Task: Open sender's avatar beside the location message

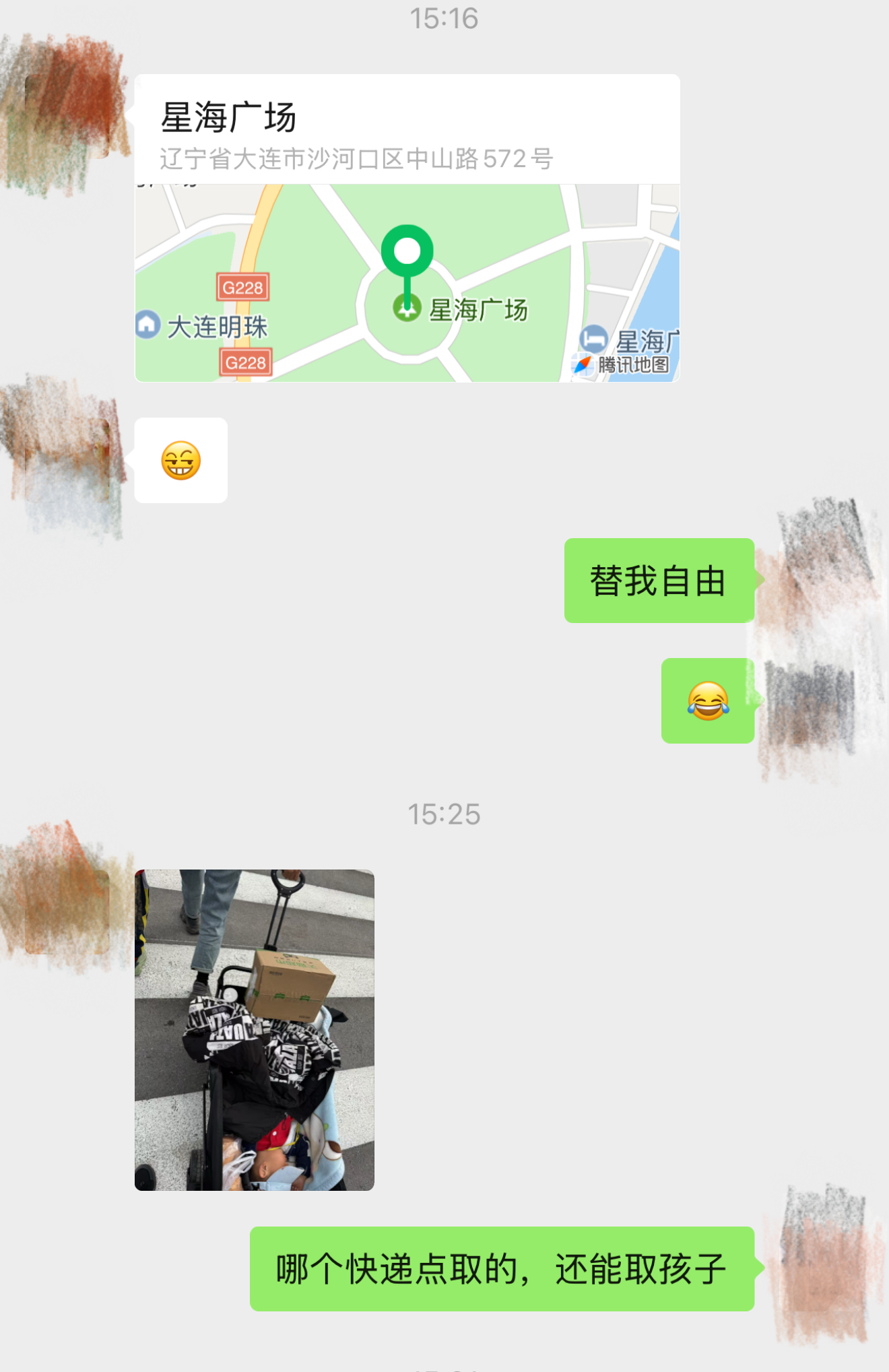Action: 67,116
